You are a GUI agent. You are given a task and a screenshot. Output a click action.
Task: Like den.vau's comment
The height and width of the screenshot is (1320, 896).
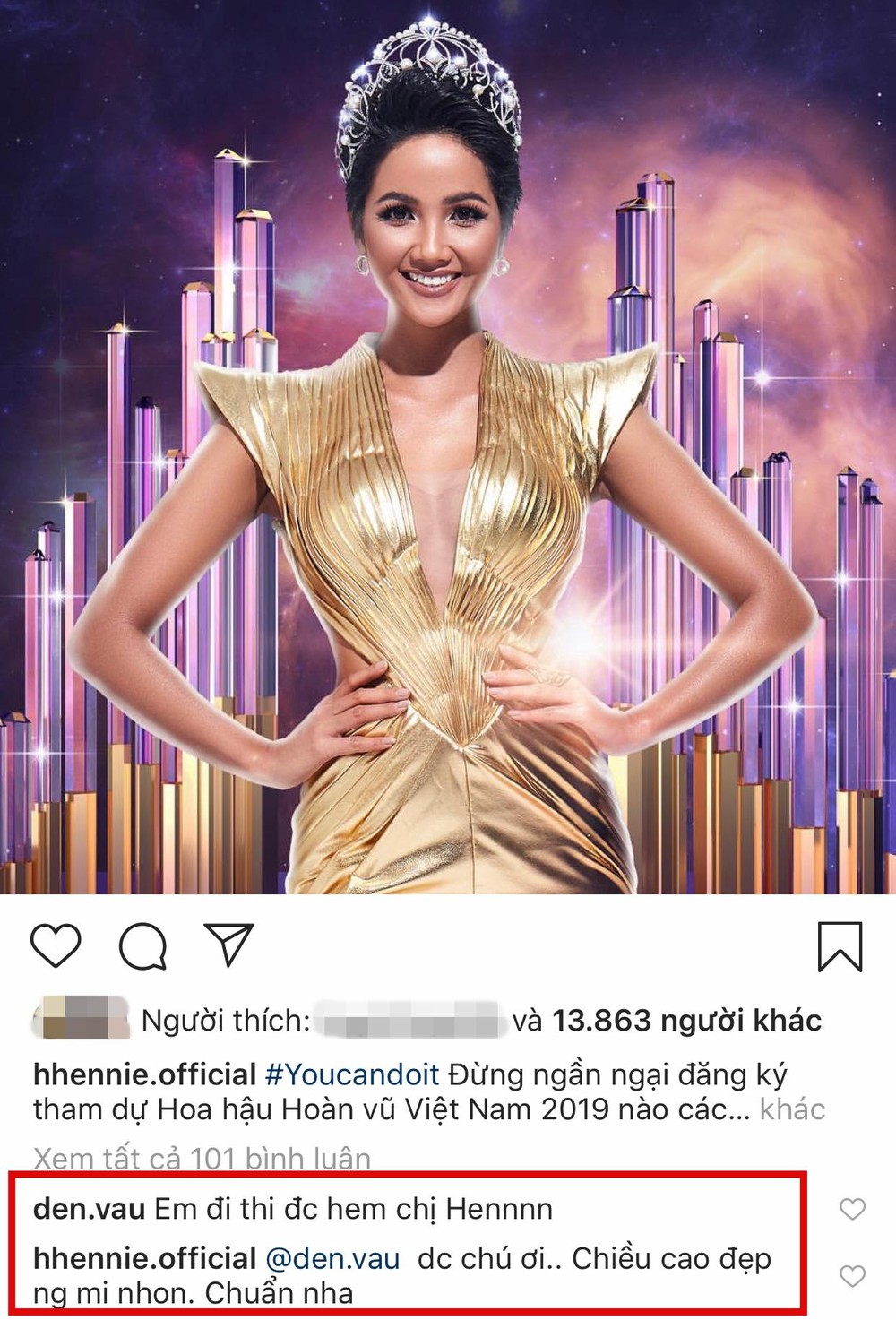point(852,1209)
